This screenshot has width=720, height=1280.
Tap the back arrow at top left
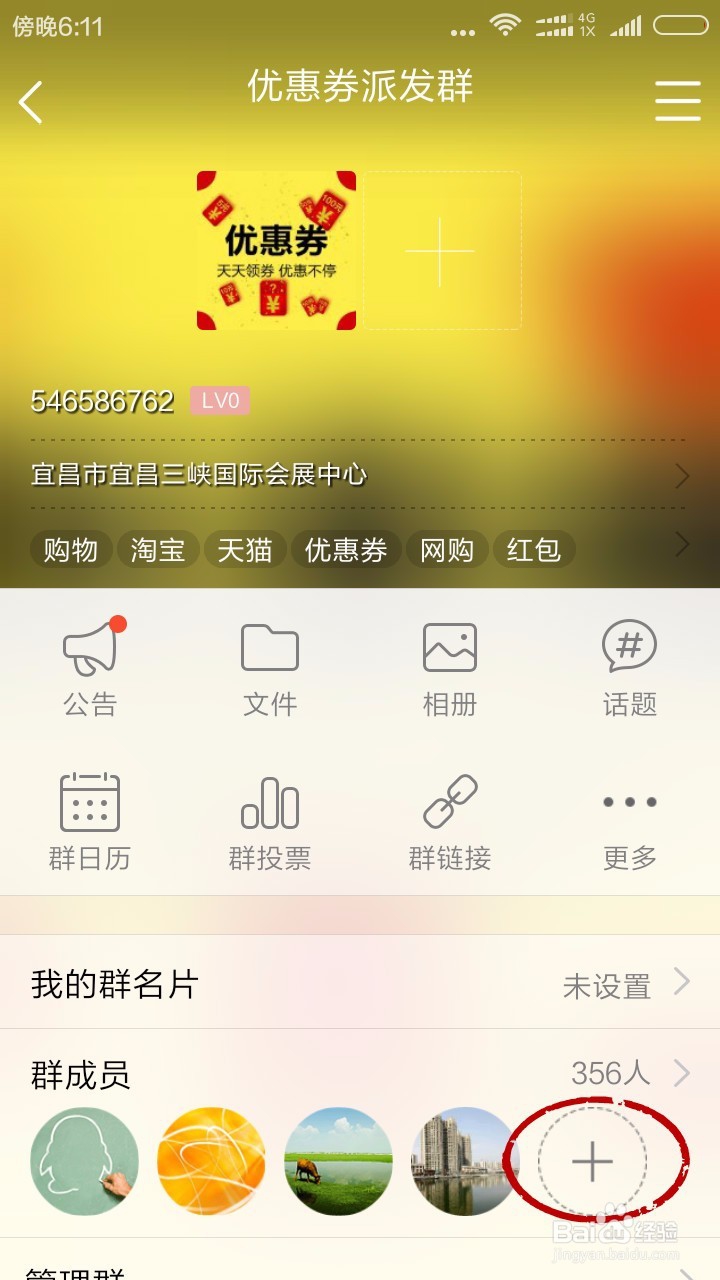pyautogui.click(x=32, y=100)
